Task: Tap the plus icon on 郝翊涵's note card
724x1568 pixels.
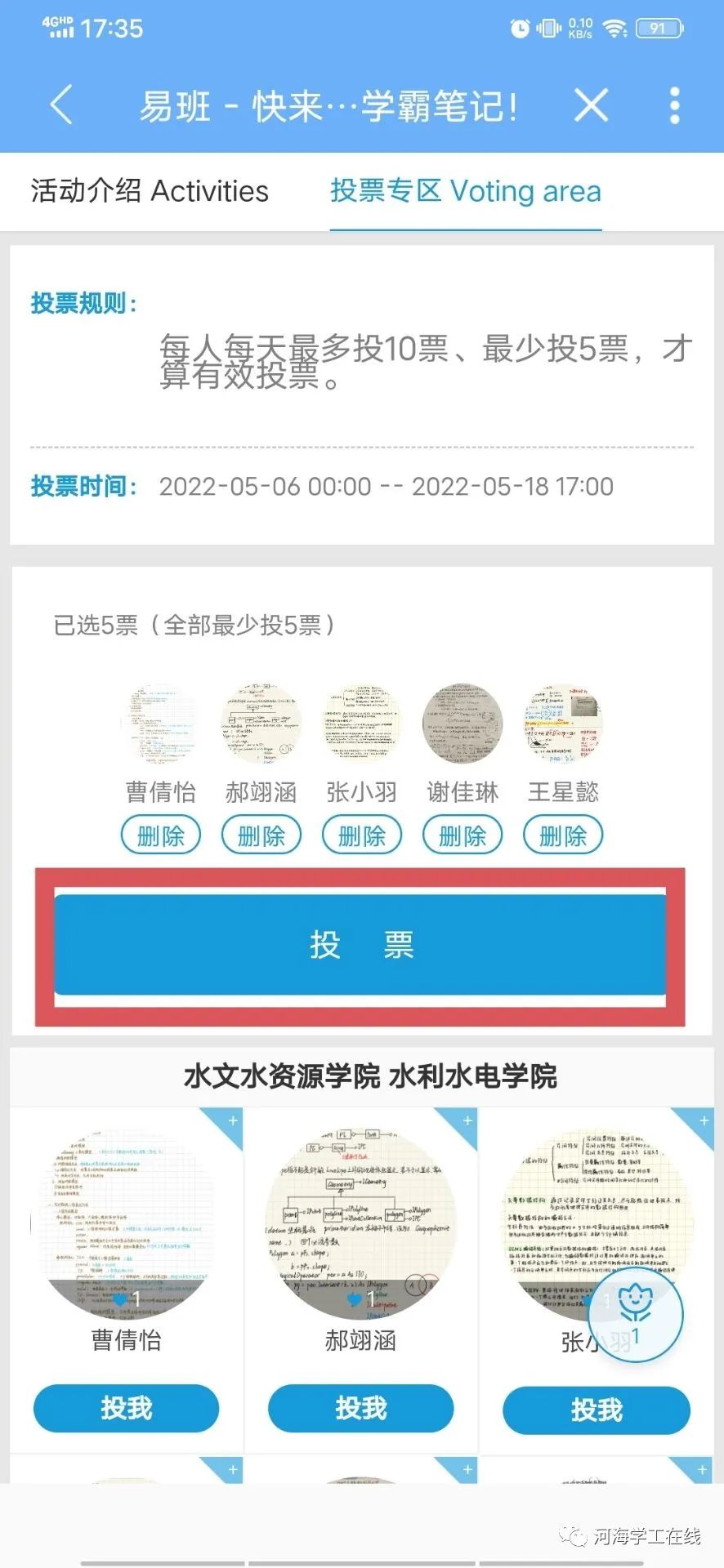Action: pos(466,1120)
